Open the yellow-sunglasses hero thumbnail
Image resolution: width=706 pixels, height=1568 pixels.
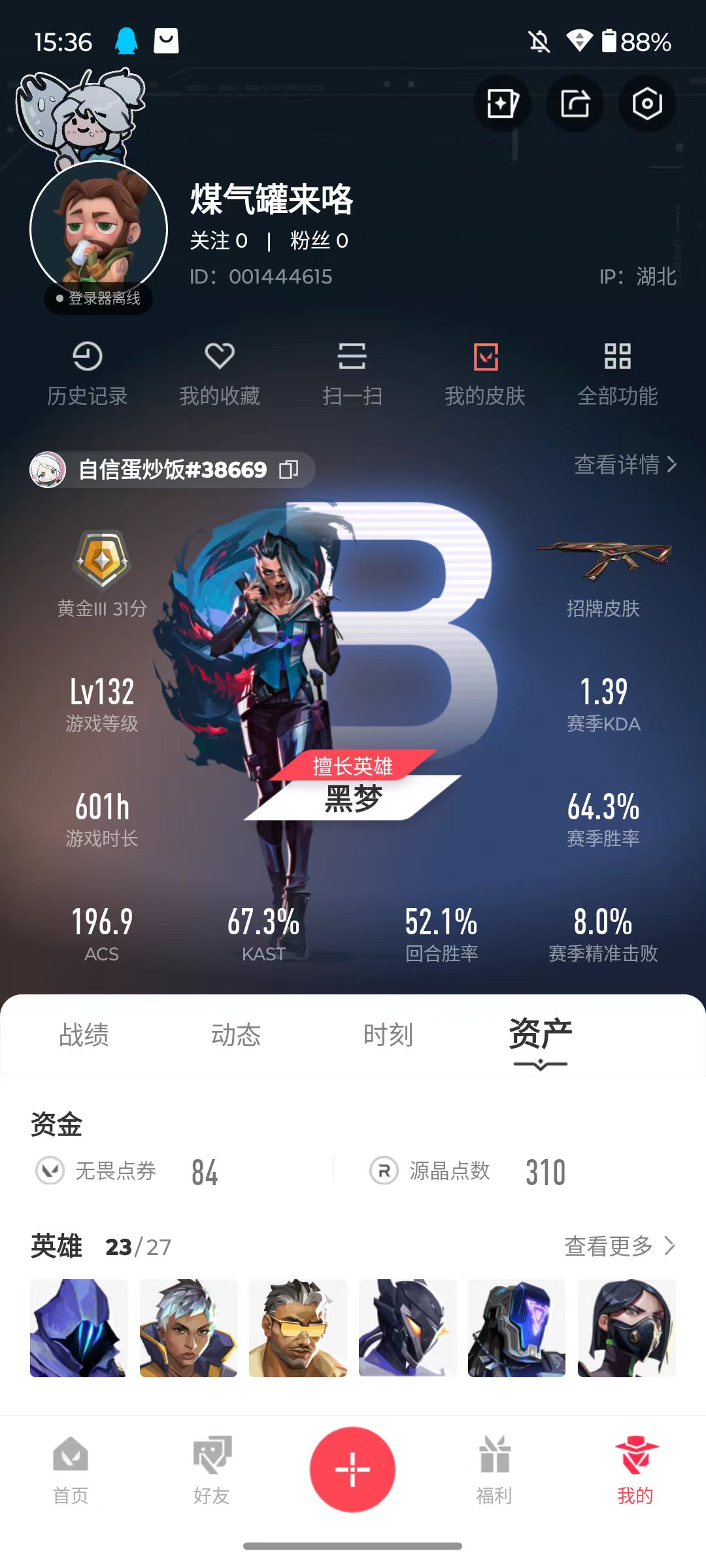298,1328
